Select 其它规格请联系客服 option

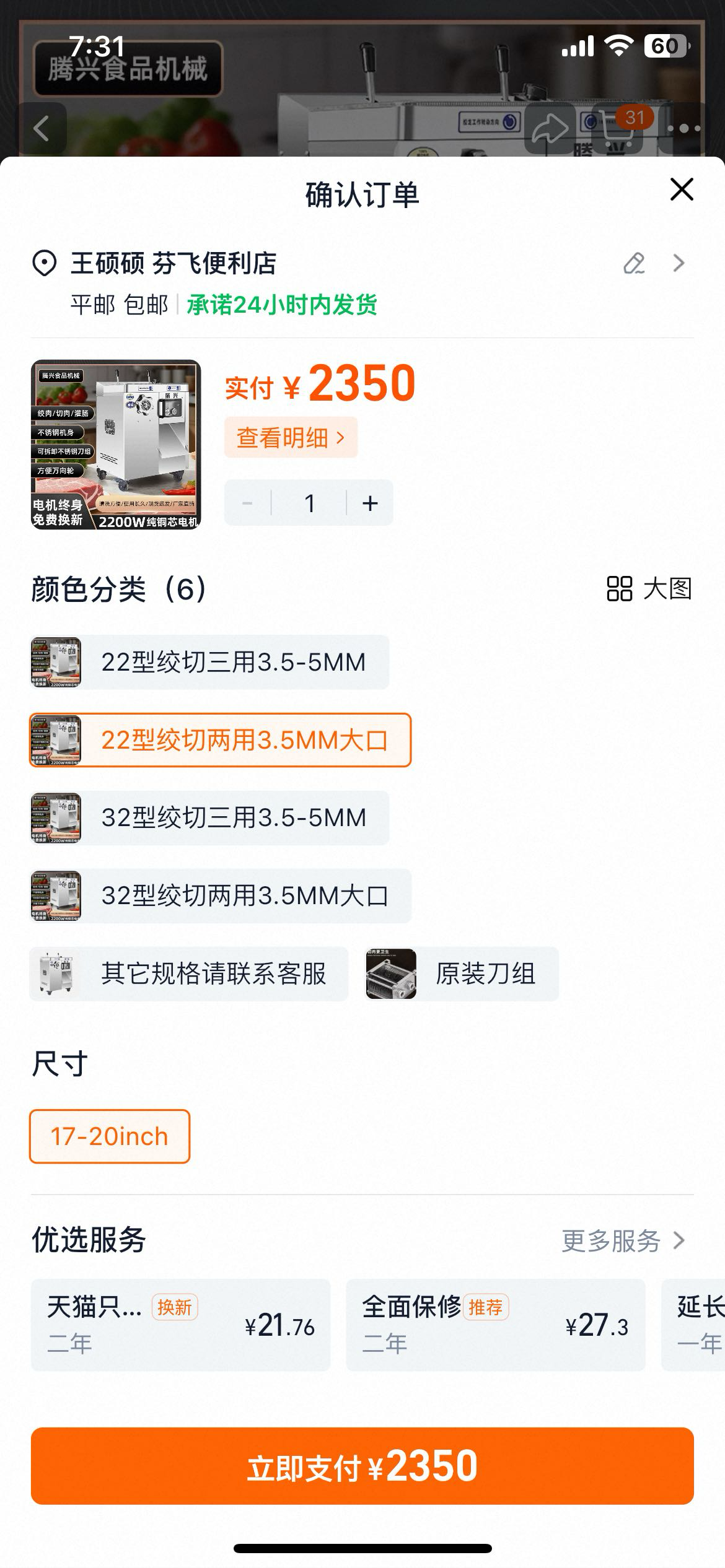(x=189, y=973)
